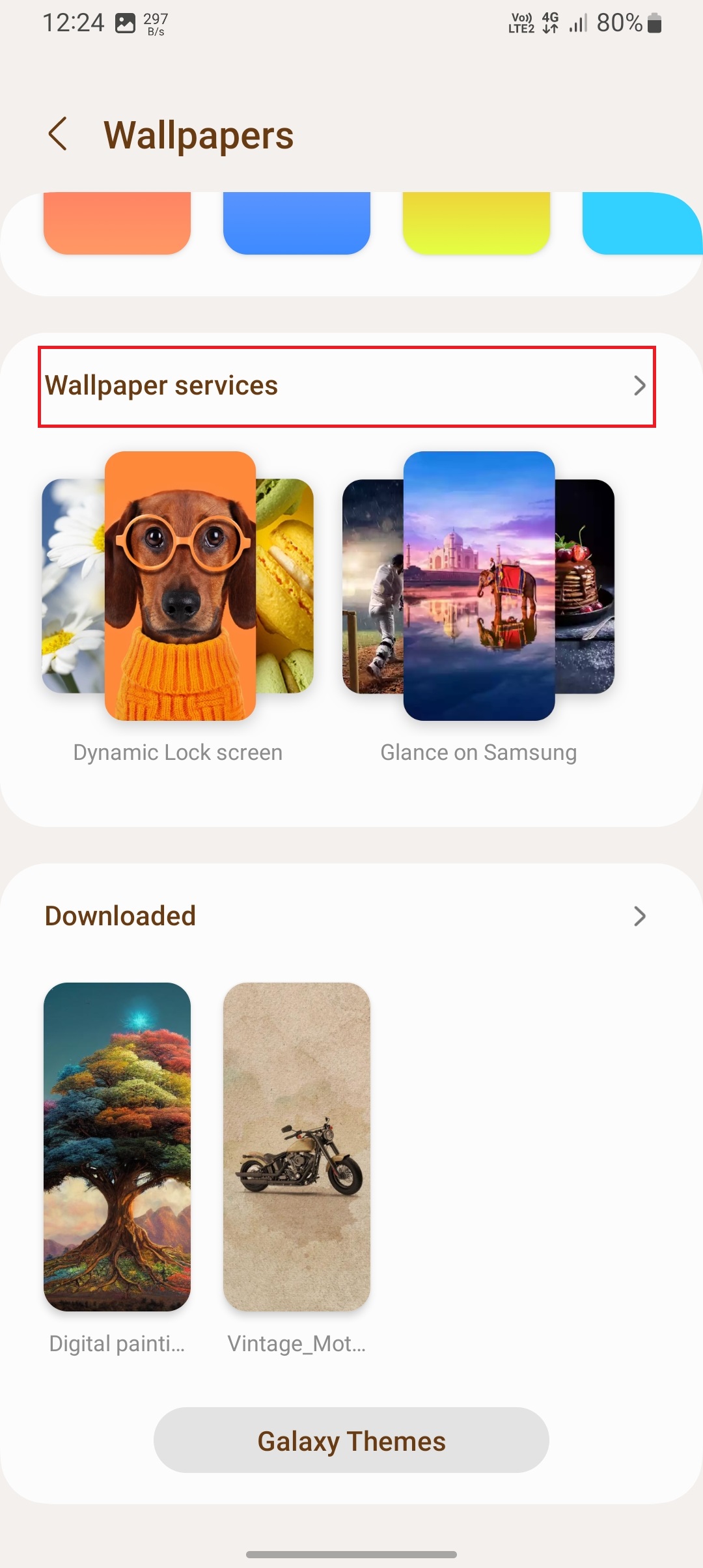Select the orange color wallpaper

(x=117, y=223)
